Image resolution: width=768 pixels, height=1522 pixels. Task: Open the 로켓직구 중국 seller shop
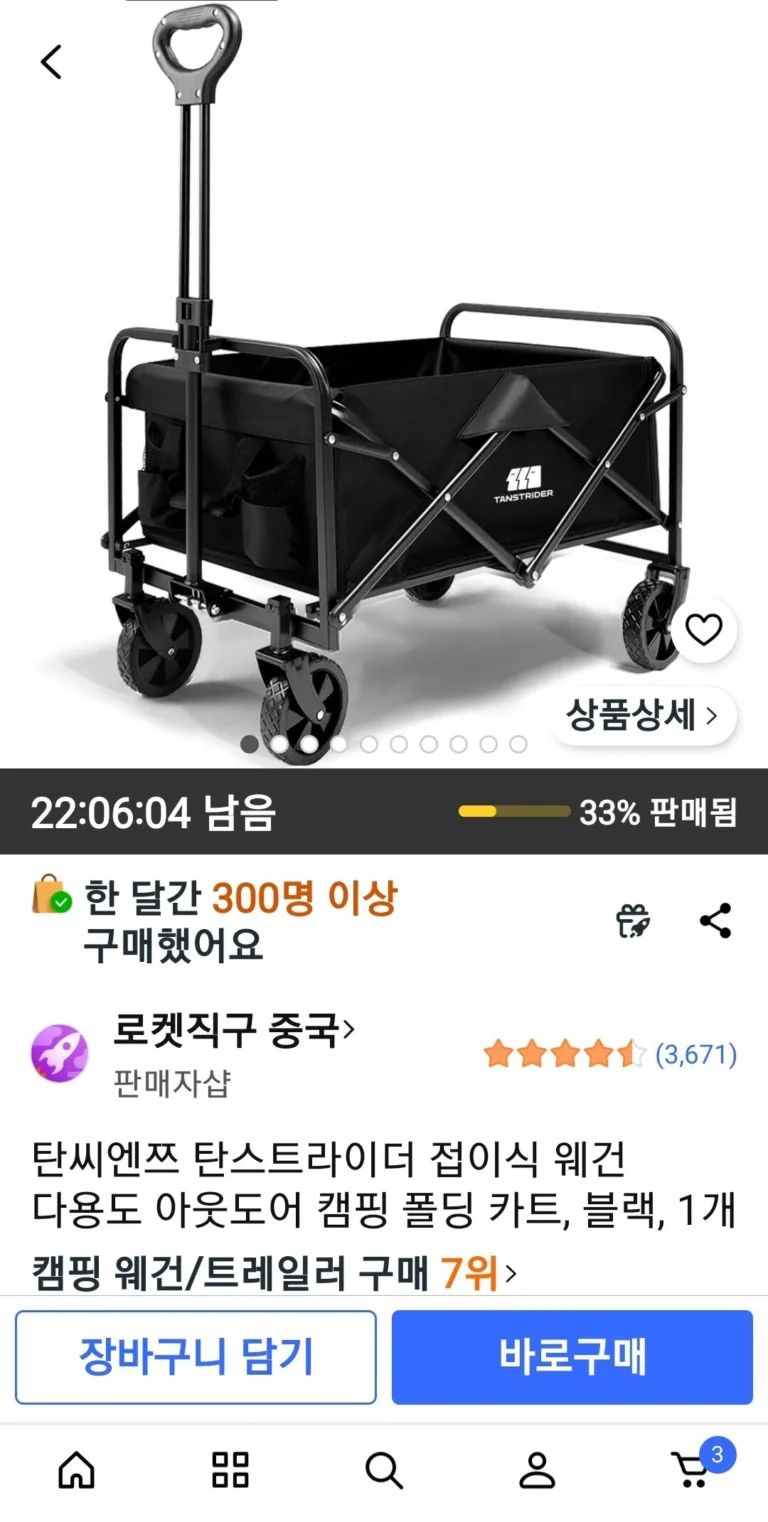coord(233,1029)
